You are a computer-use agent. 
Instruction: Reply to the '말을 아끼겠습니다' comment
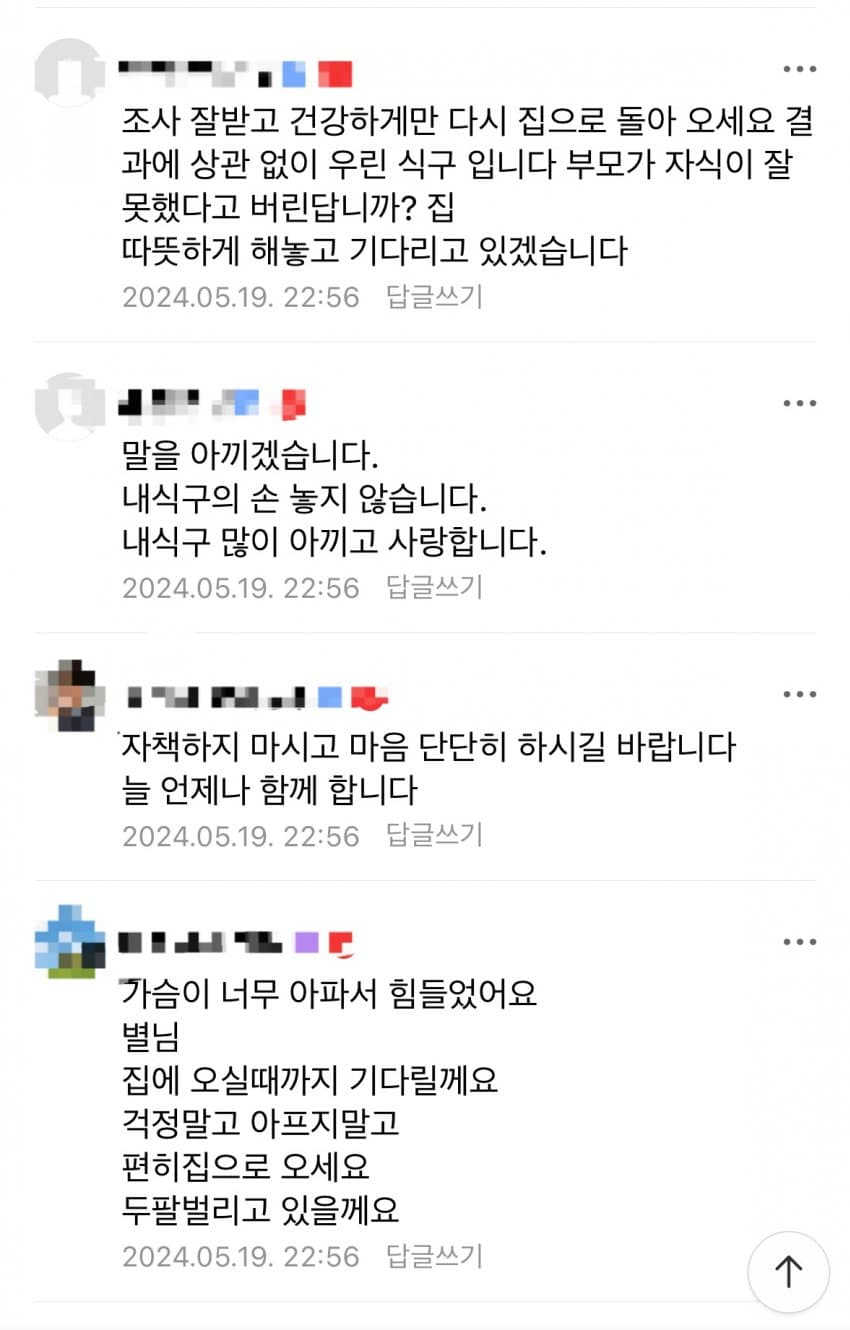[x=434, y=587]
